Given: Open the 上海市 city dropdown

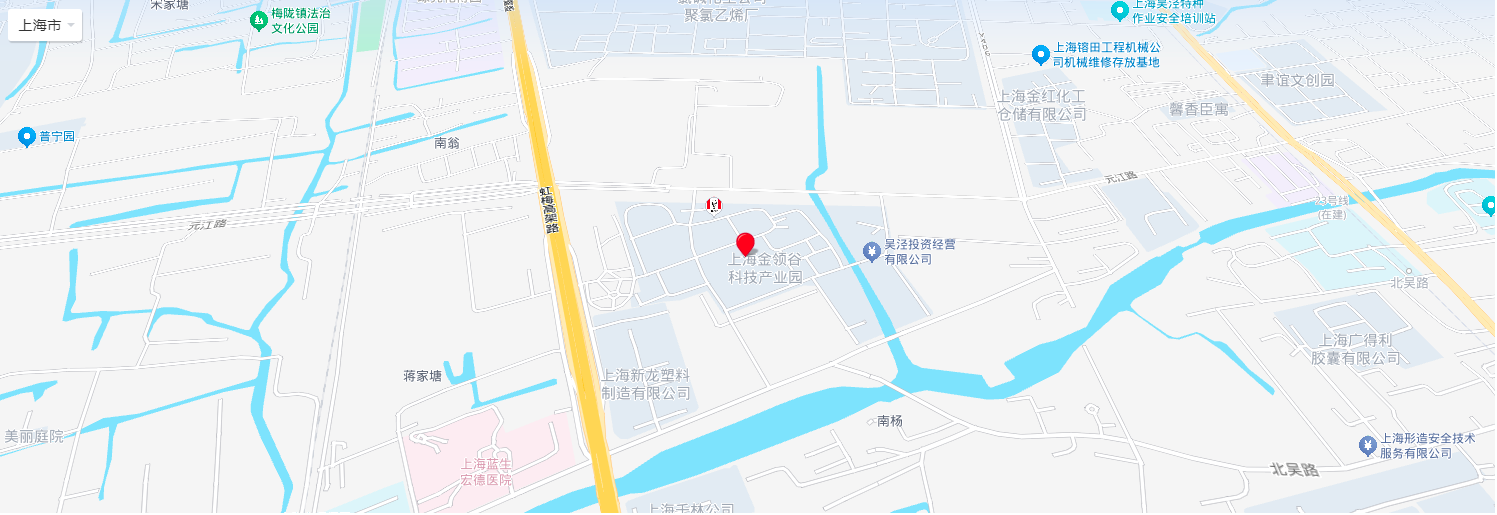Looking at the screenshot, I should (x=45, y=26).
